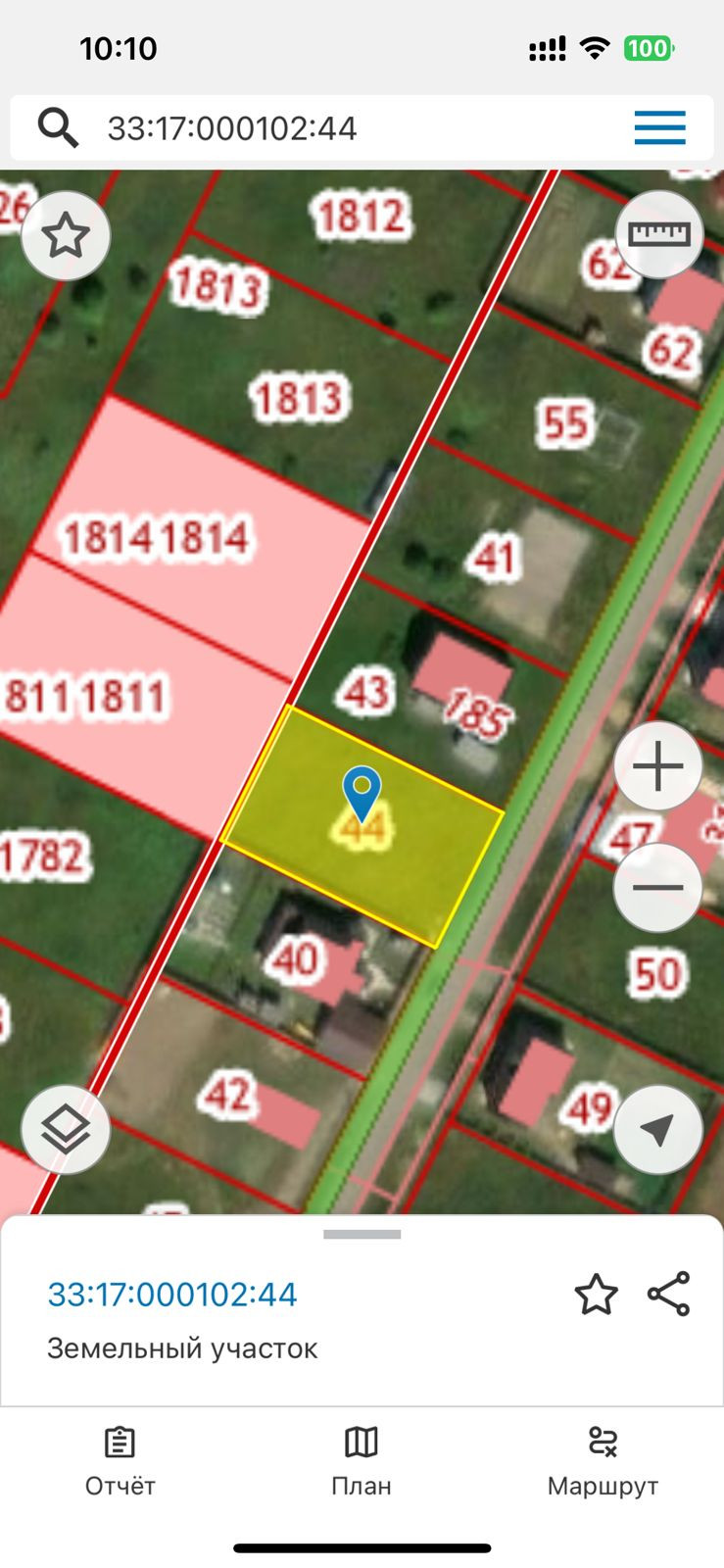Zoom in with the plus button
This screenshot has height=1568, width=724.
coord(658,766)
